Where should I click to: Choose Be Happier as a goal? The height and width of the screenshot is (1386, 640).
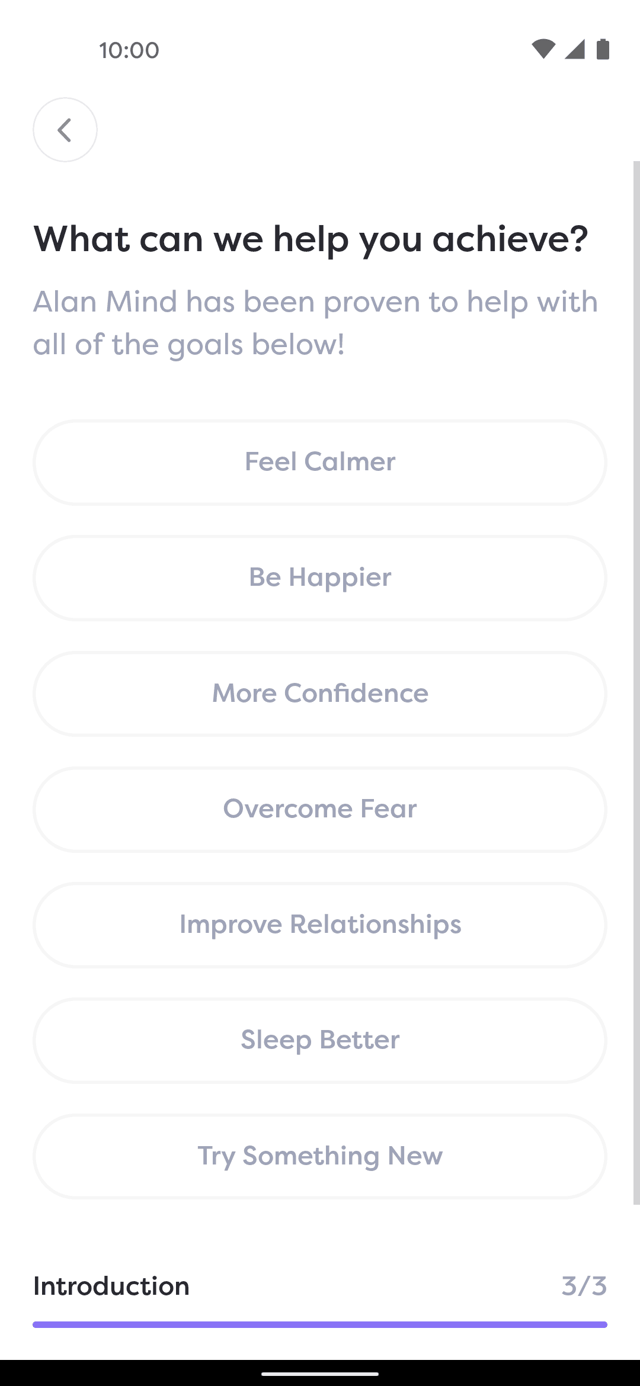(x=320, y=578)
